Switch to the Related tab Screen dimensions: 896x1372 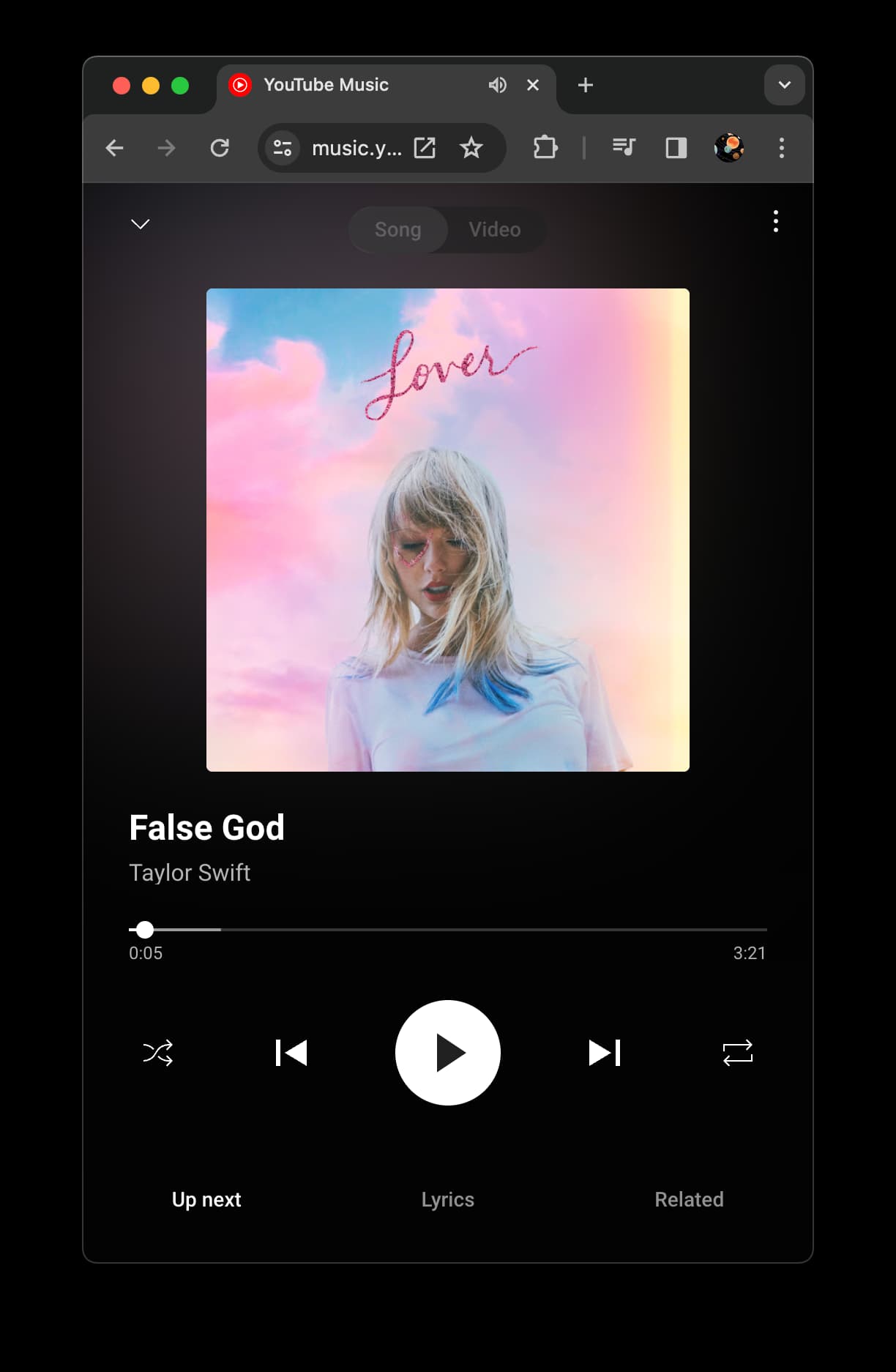688,1199
